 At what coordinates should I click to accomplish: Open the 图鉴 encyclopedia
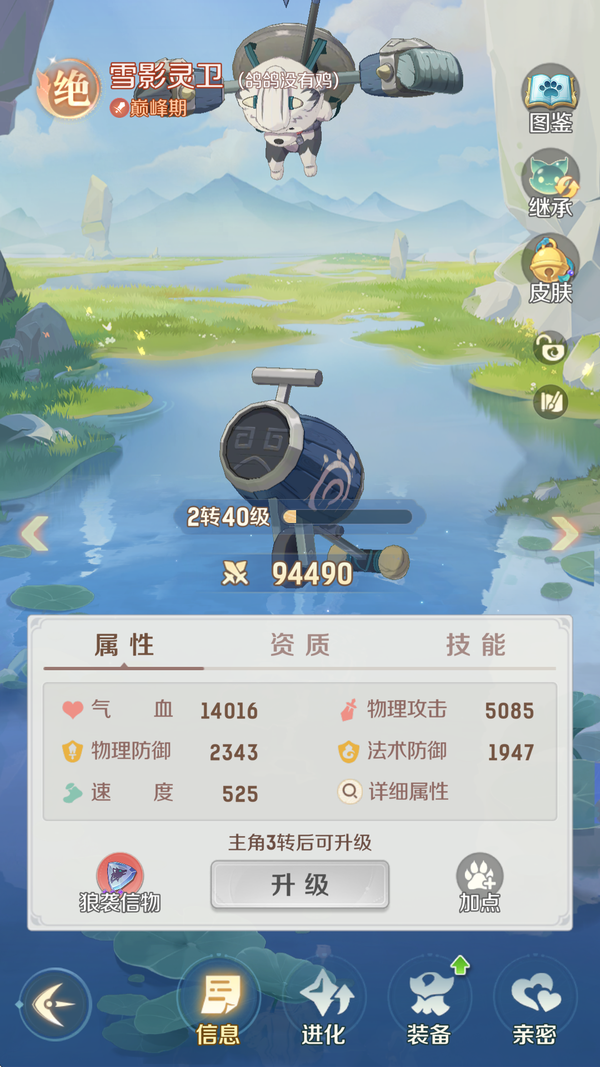[x=551, y=99]
